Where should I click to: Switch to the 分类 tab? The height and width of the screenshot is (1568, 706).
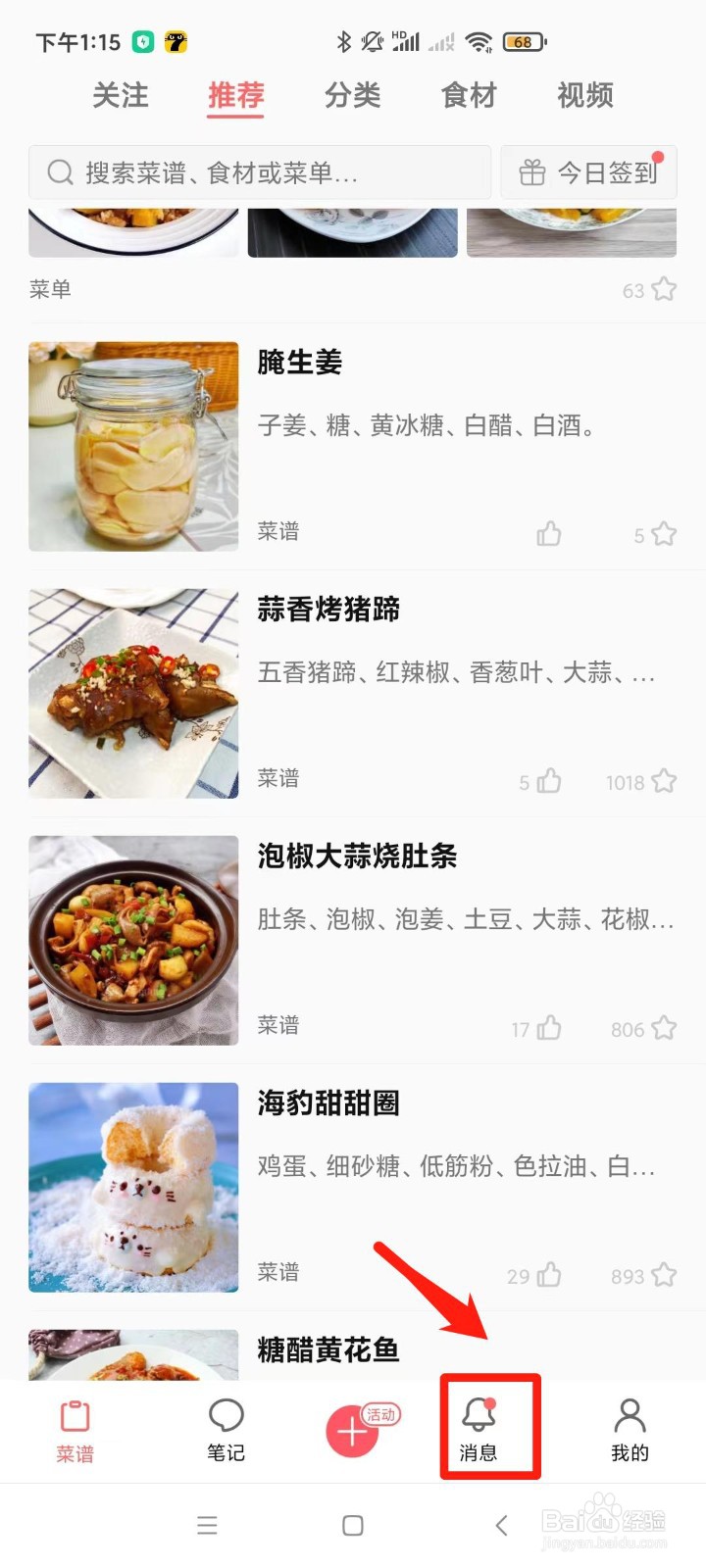click(x=352, y=95)
